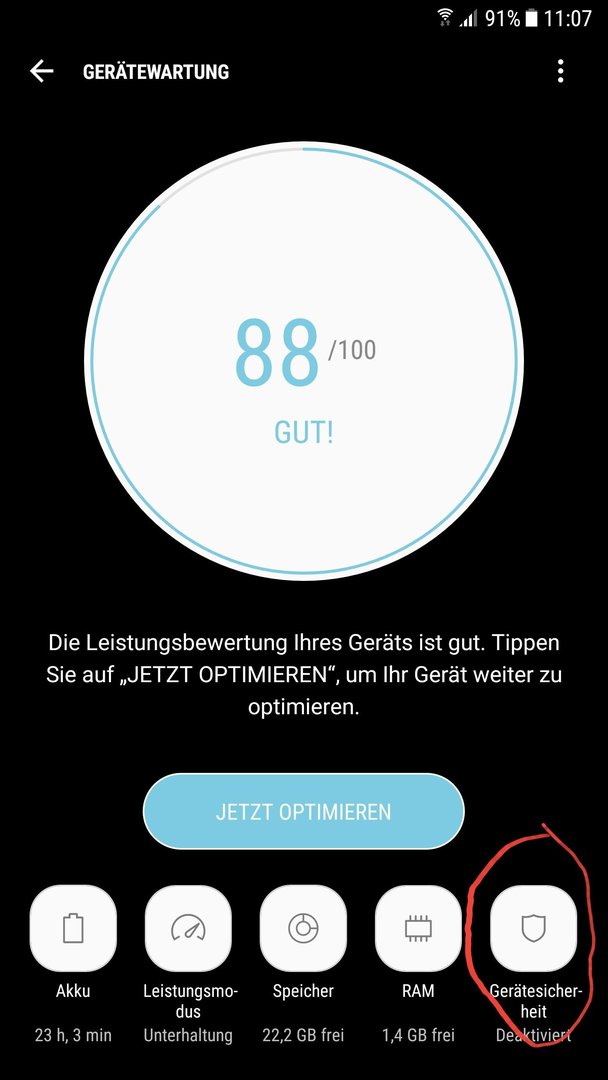608x1080 pixels.
Task: Open Gerätesicherheit shield tile
Action: point(533,928)
